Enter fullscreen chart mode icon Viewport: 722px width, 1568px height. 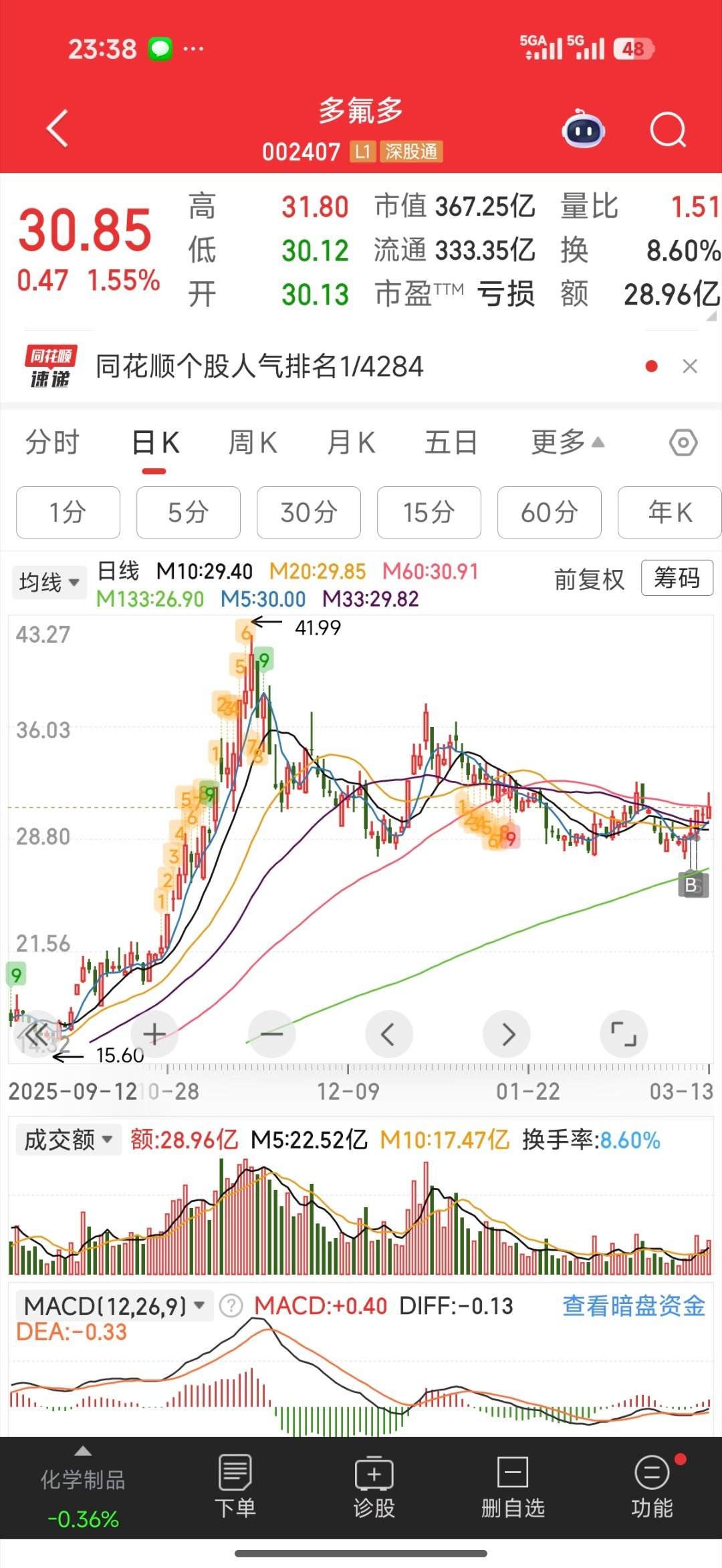[x=624, y=1034]
